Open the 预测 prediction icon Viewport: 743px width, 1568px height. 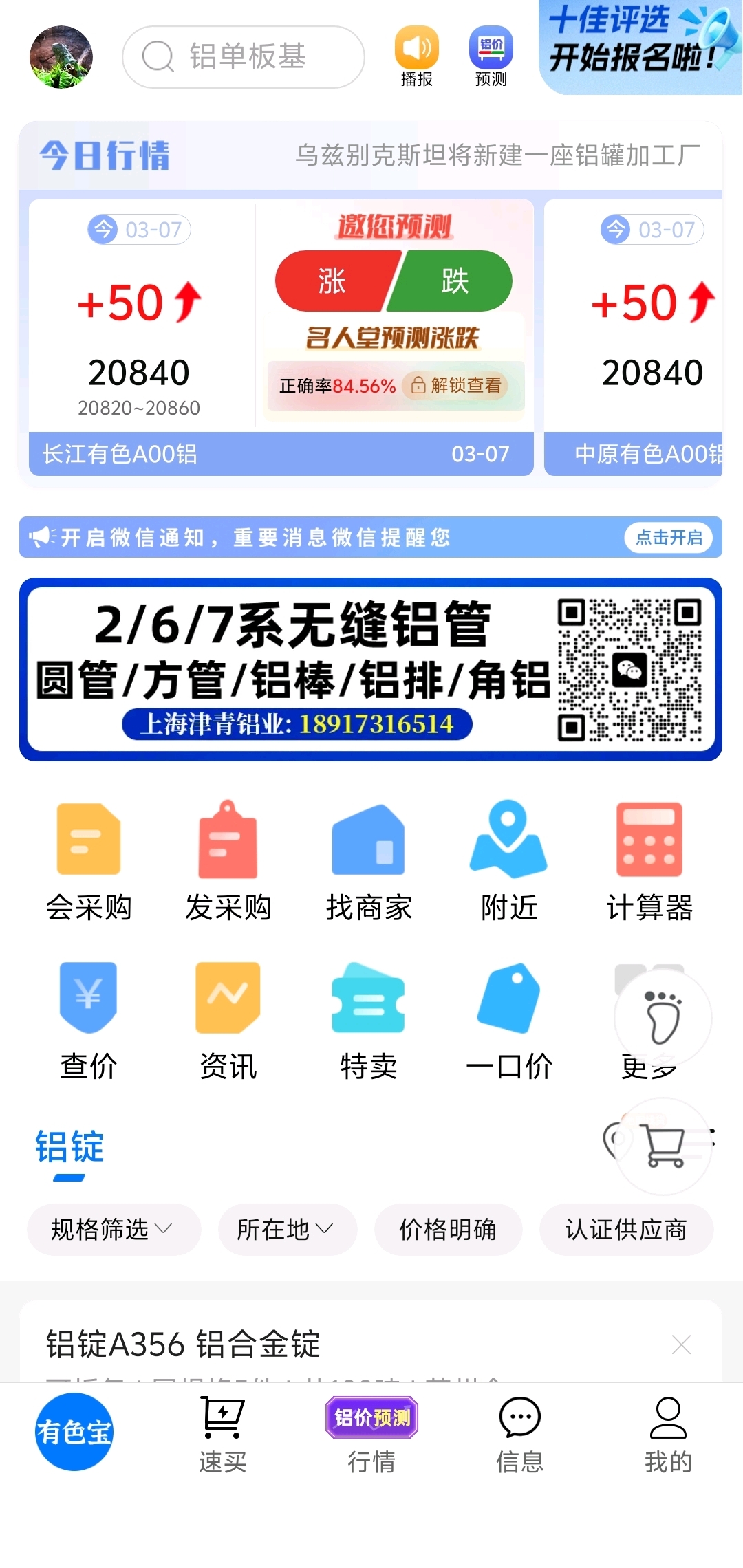[x=491, y=56]
